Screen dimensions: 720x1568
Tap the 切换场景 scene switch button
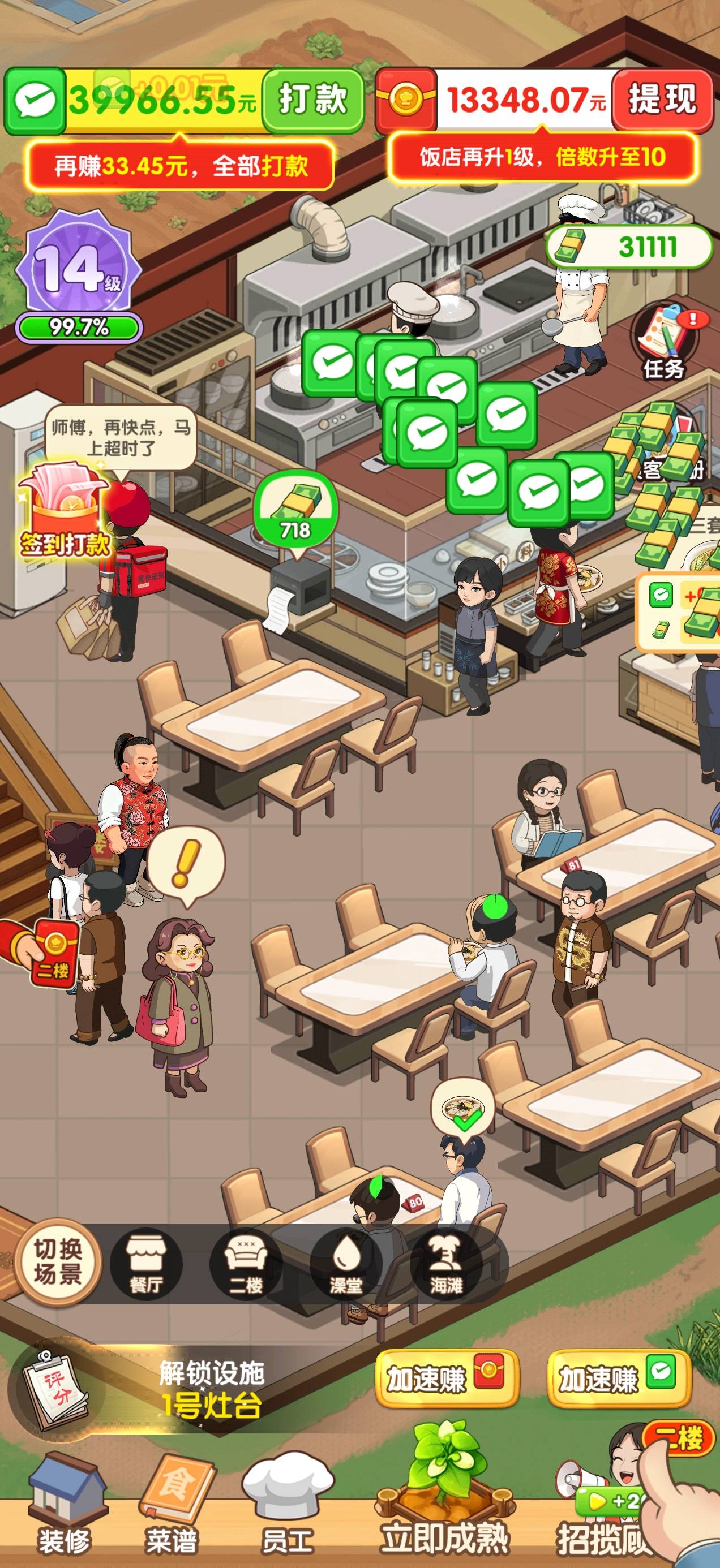pyautogui.click(x=58, y=1261)
